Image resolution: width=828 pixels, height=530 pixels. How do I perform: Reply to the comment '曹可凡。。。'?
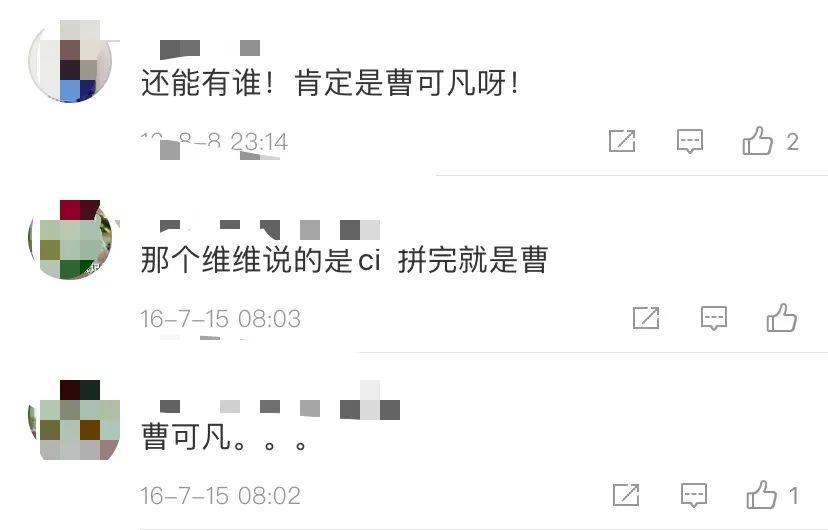coord(694,495)
